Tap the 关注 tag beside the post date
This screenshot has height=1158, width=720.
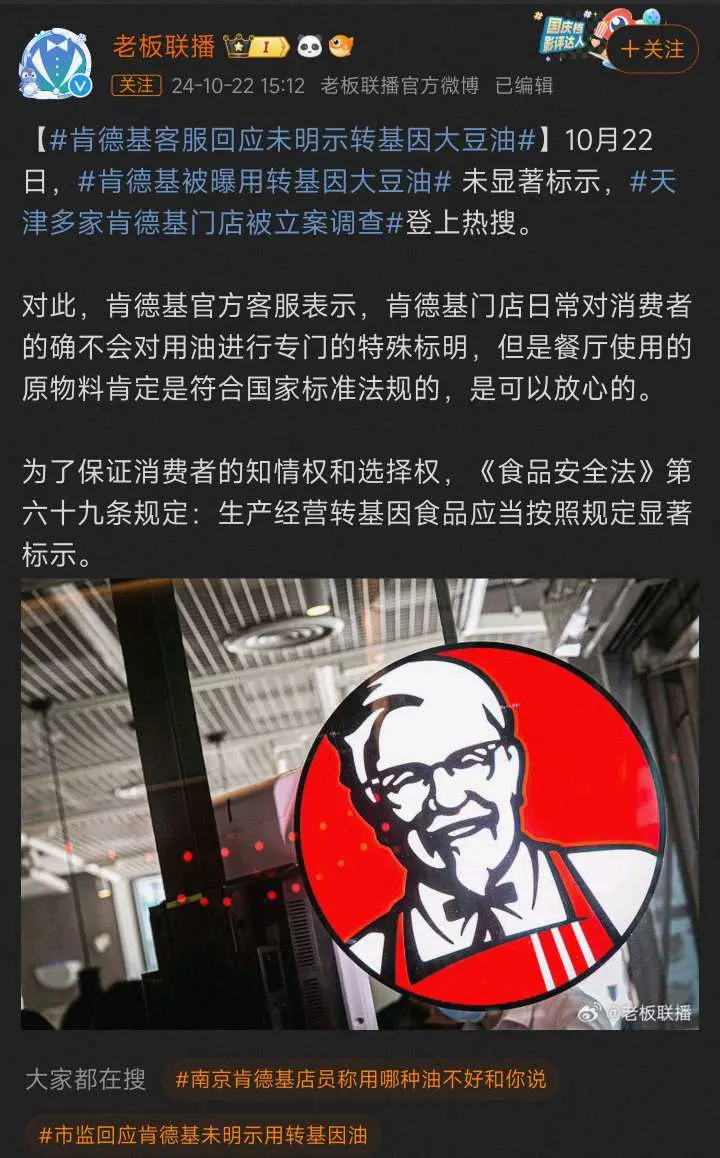(135, 86)
